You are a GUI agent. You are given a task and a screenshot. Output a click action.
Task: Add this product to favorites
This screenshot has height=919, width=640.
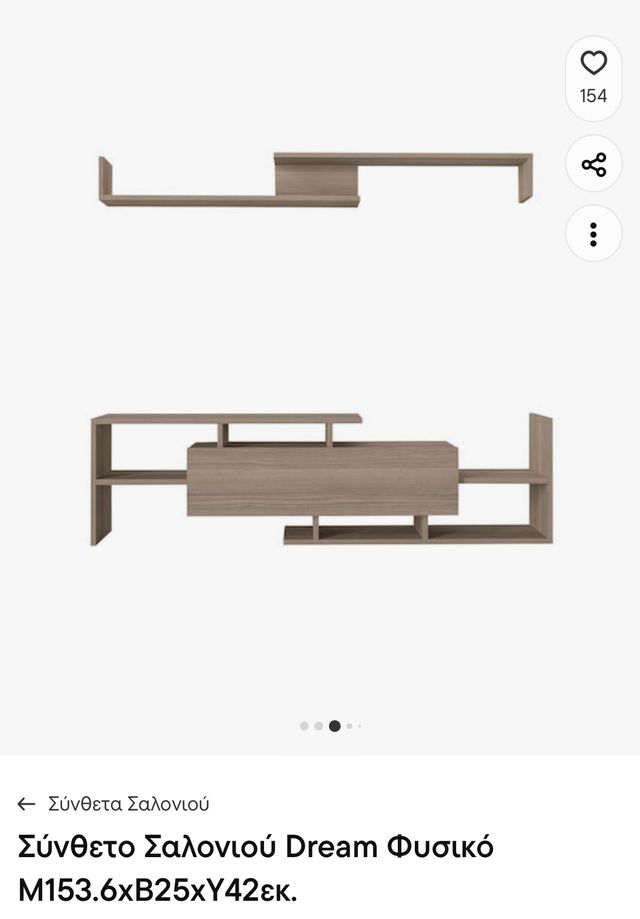(593, 65)
